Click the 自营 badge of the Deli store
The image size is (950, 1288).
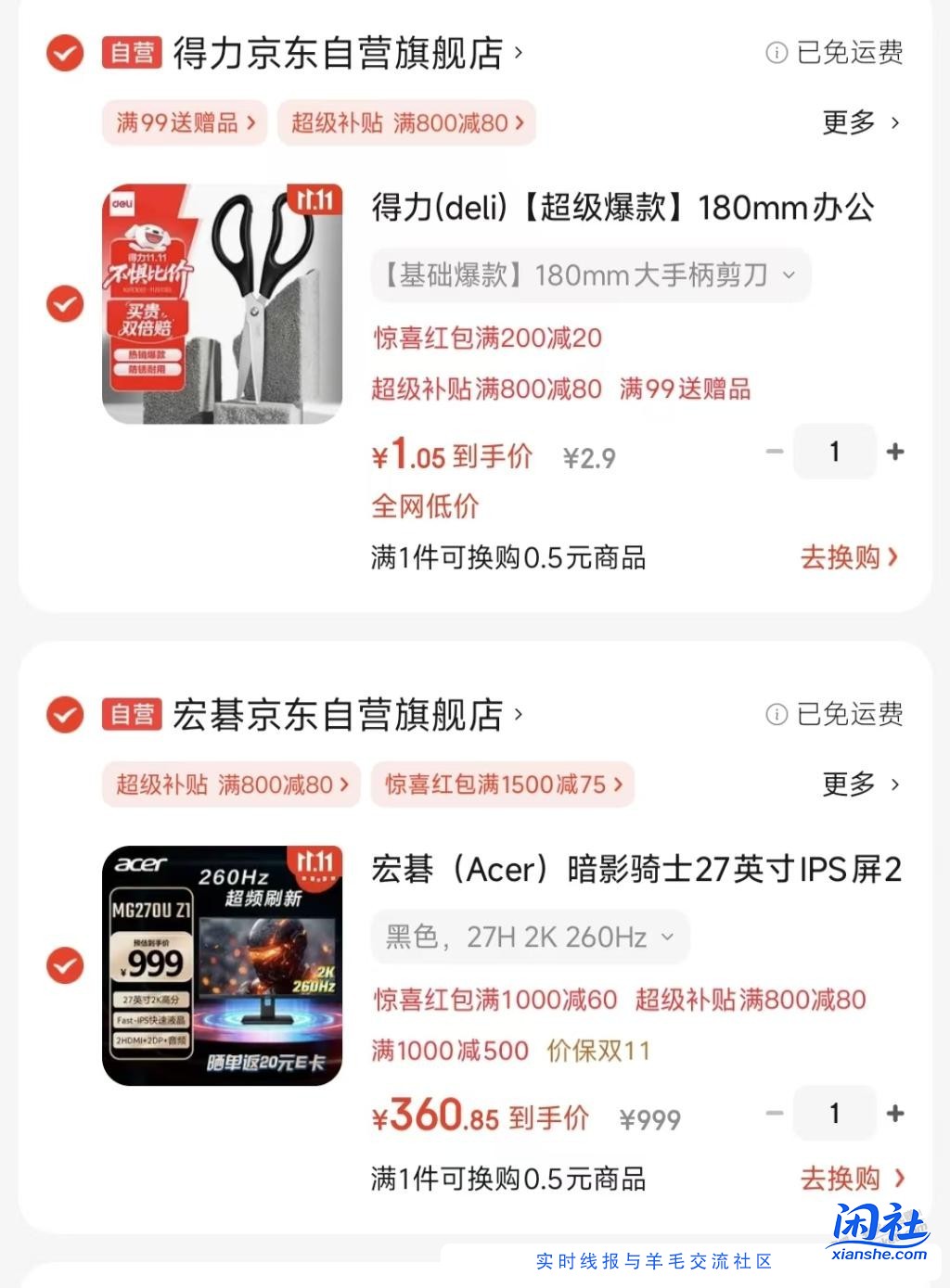point(133,53)
